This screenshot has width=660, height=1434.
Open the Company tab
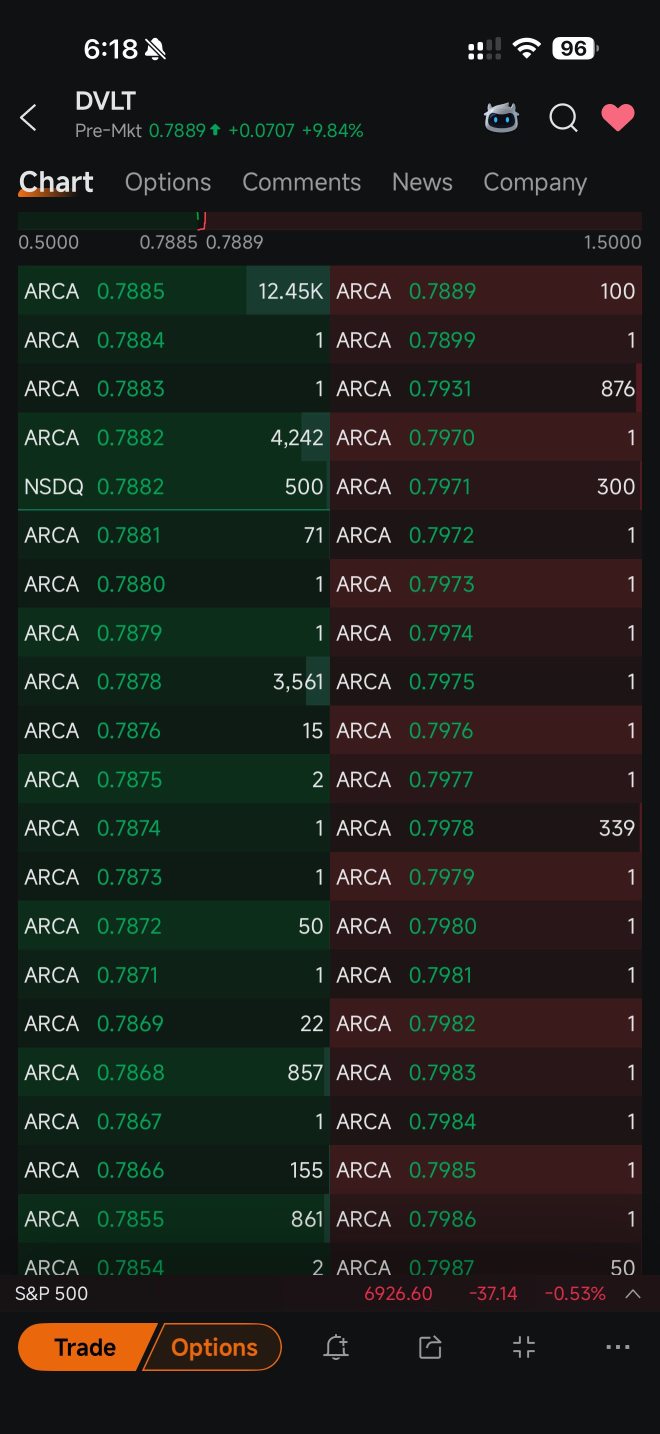point(535,182)
